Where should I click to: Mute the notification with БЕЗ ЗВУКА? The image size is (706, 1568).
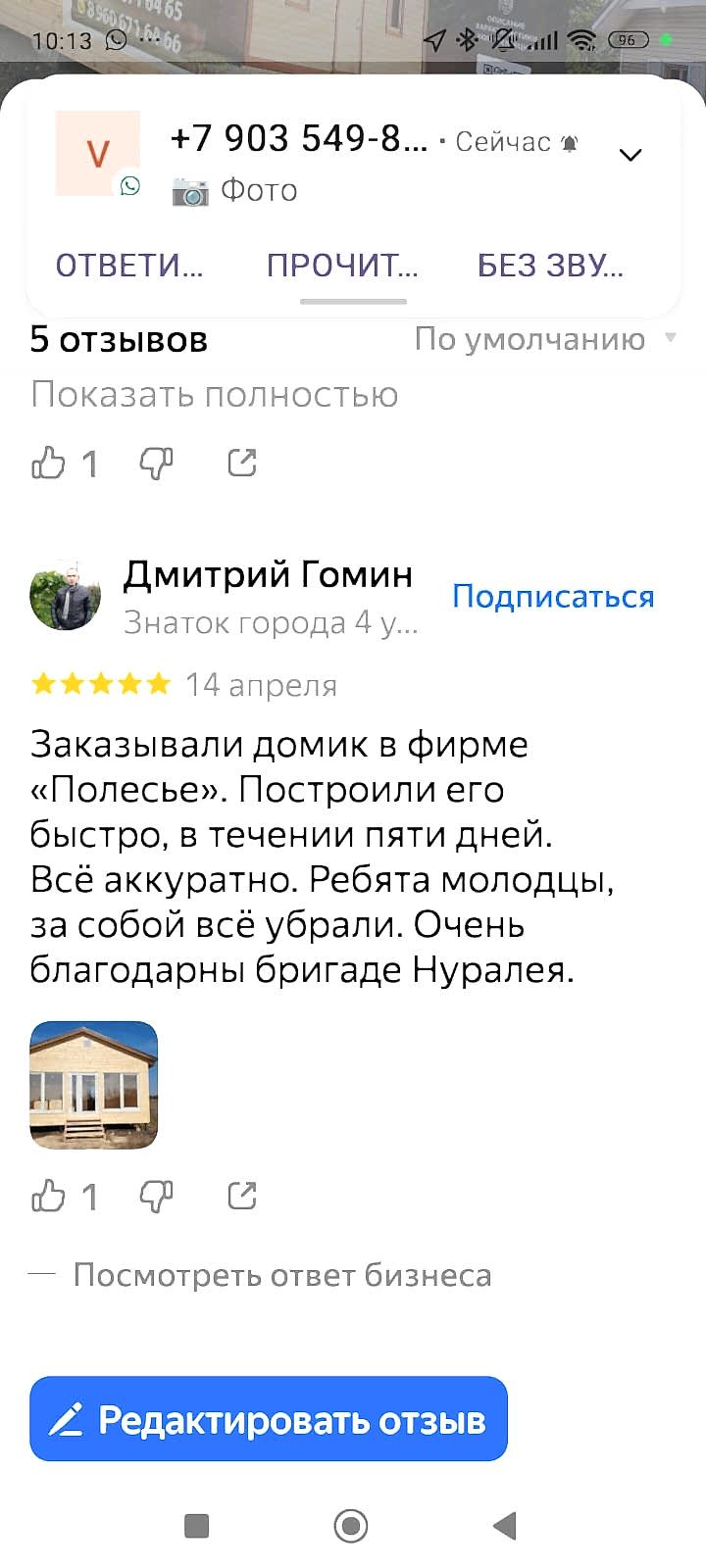click(550, 266)
